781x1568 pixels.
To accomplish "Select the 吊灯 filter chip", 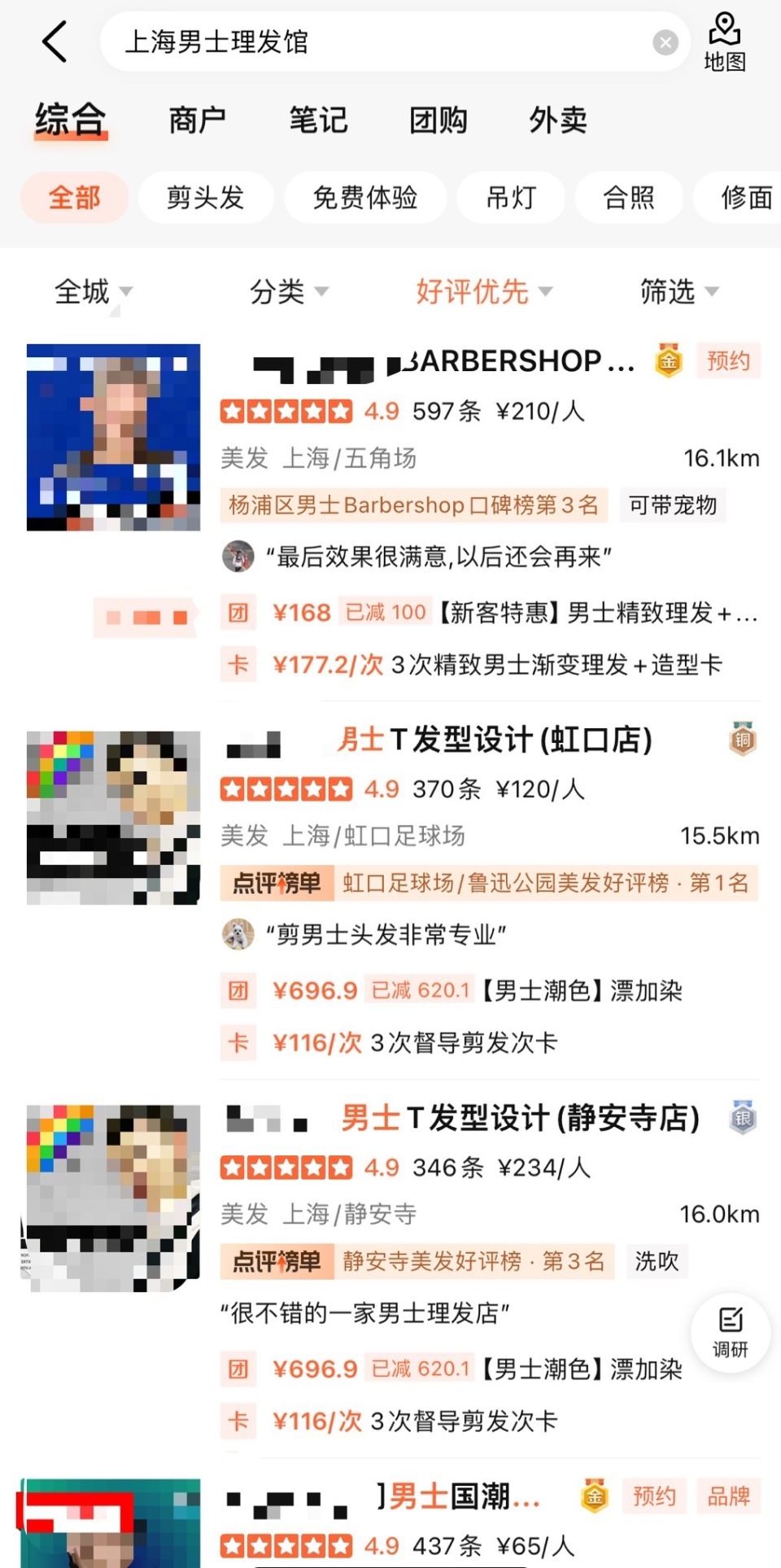I will (511, 198).
